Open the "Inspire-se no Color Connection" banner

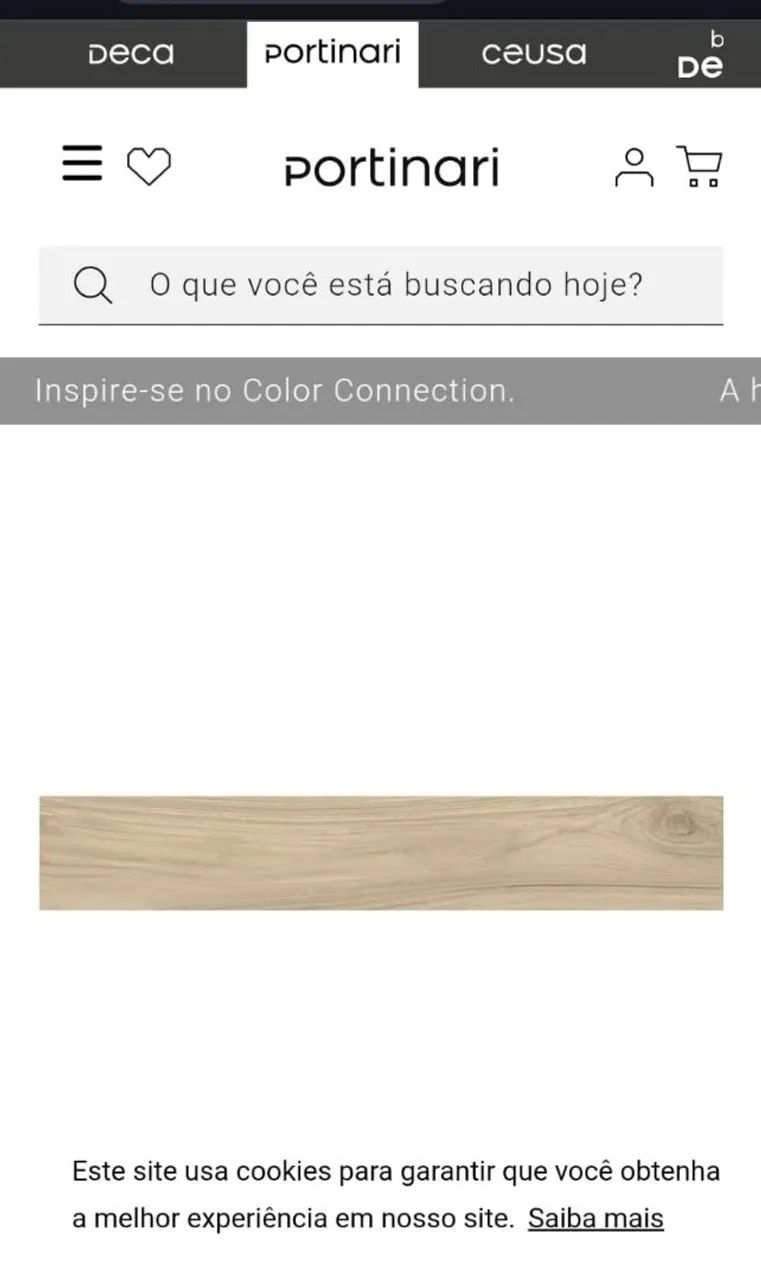275,390
